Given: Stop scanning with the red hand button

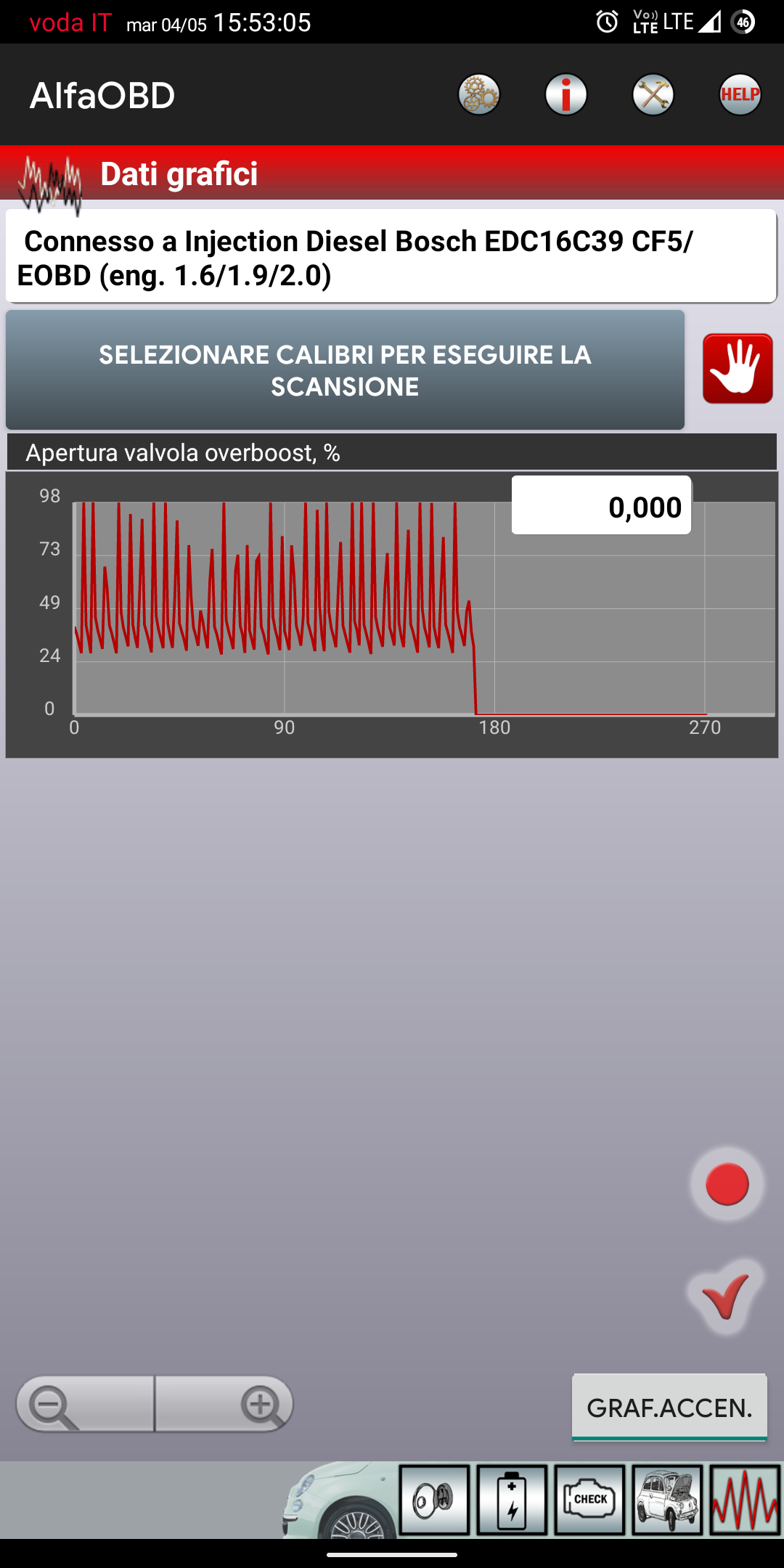Looking at the screenshot, I should tap(738, 369).
